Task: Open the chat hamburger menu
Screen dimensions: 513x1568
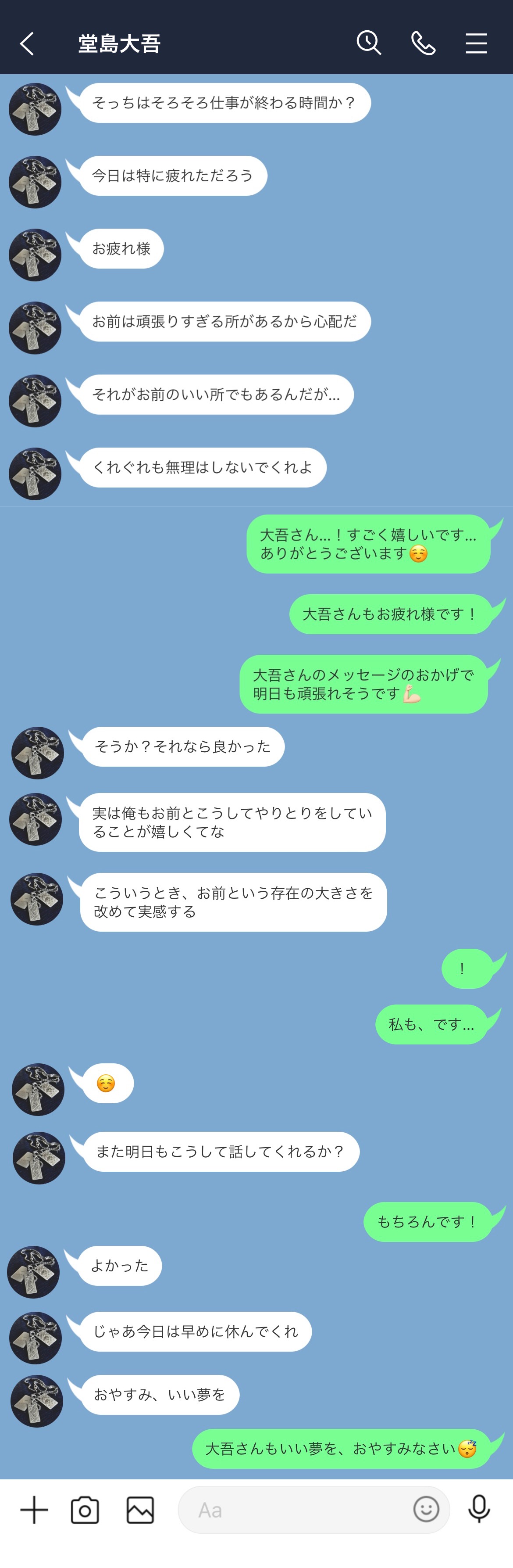Action: click(476, 43)
